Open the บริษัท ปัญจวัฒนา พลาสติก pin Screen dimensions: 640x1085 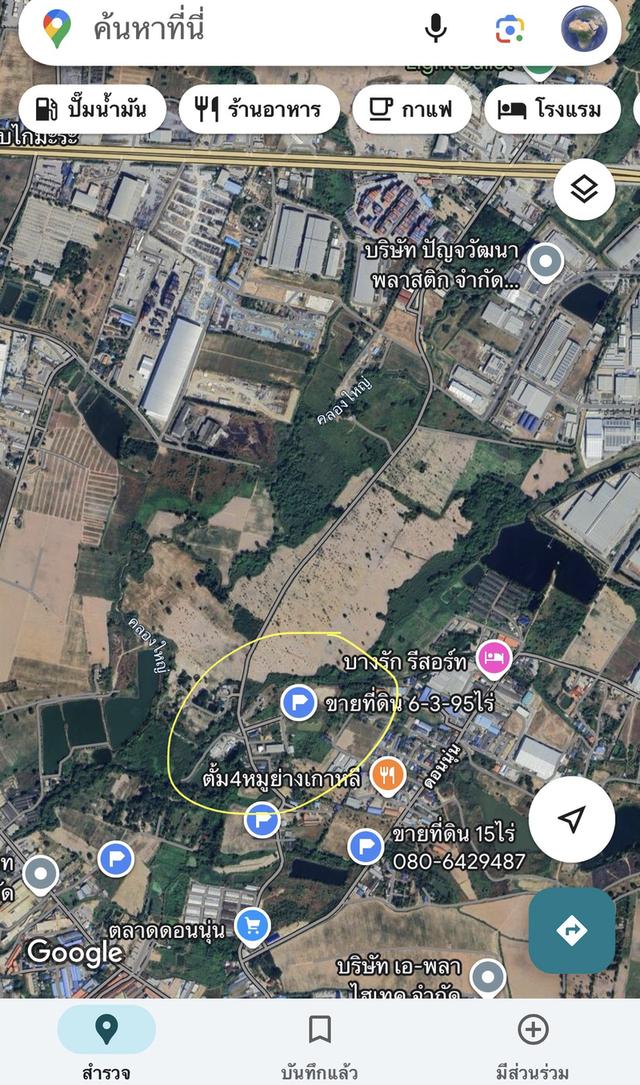545,262
